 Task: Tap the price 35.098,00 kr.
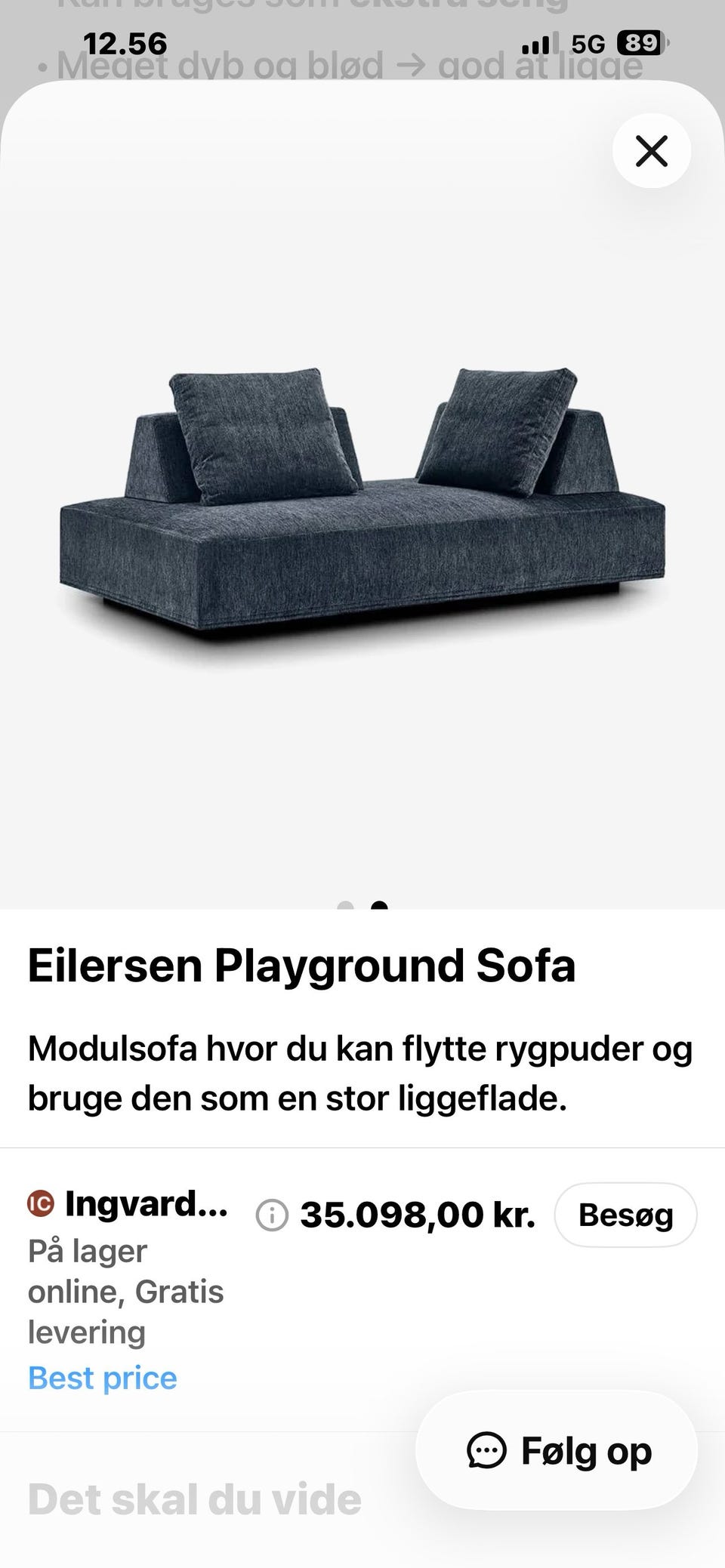pos(418,1214)
